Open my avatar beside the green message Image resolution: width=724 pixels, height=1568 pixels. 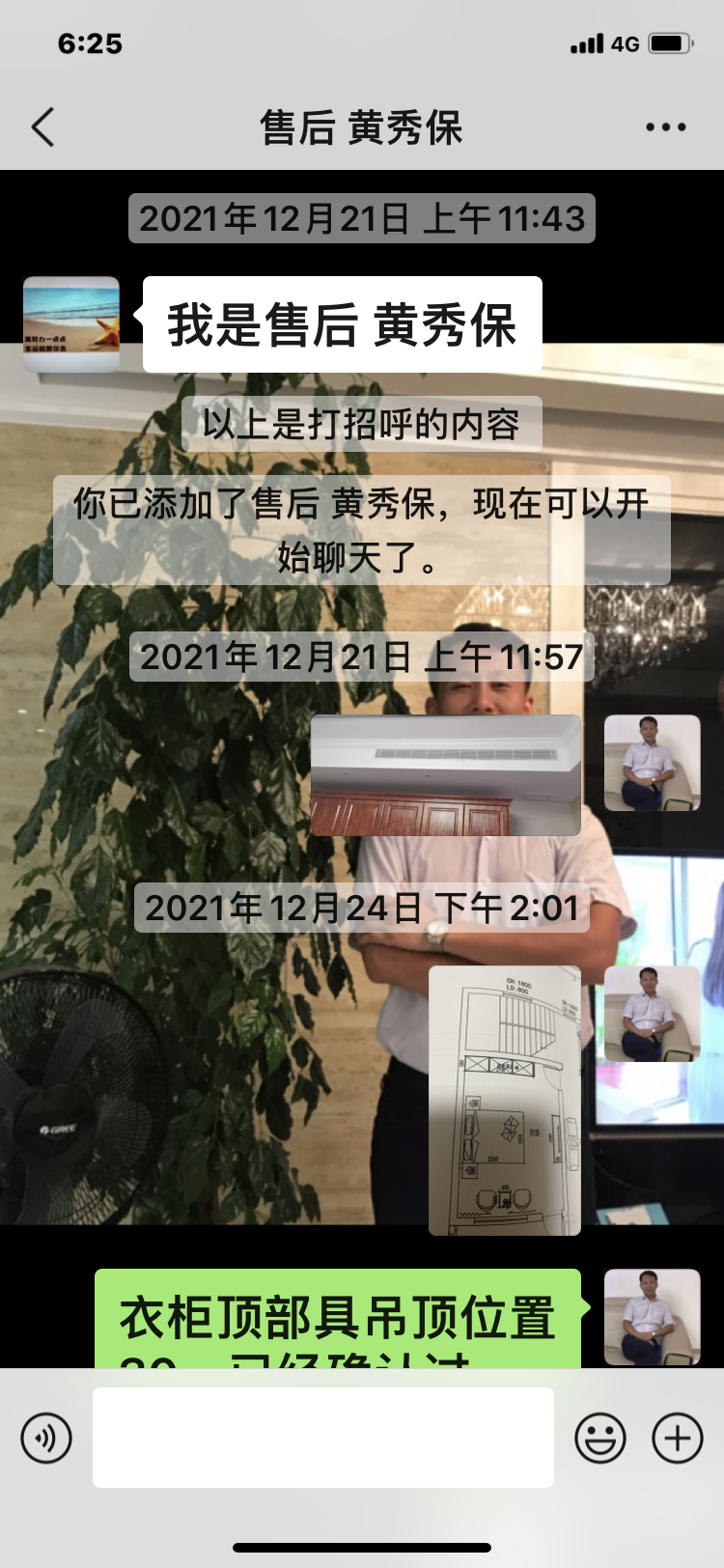click(x=653, y=1317)
